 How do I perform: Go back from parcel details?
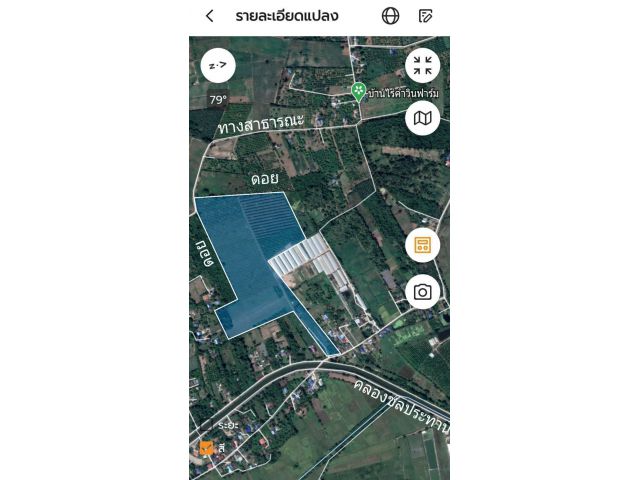209,16
